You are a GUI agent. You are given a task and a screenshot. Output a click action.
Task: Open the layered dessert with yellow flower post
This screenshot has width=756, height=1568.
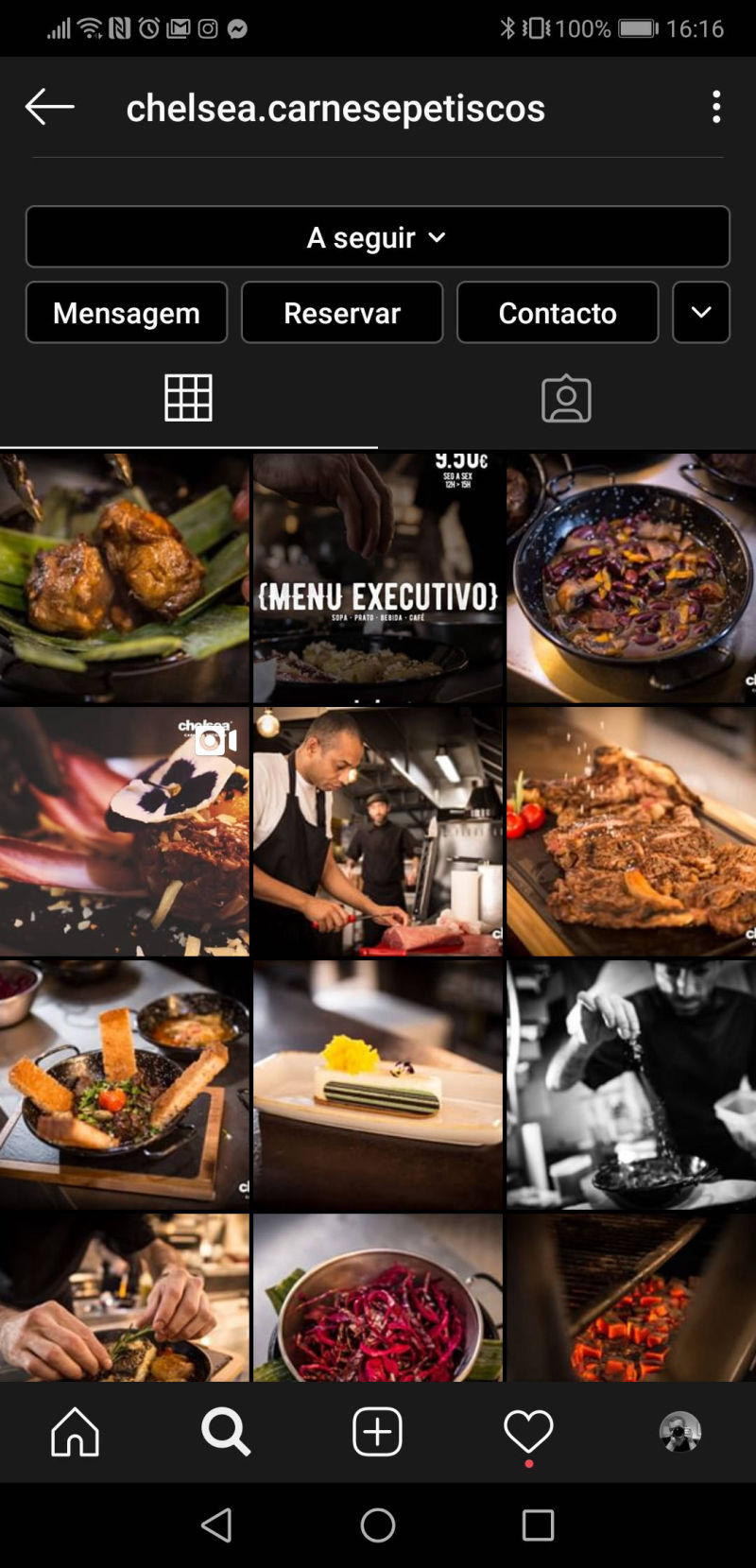378,1084
